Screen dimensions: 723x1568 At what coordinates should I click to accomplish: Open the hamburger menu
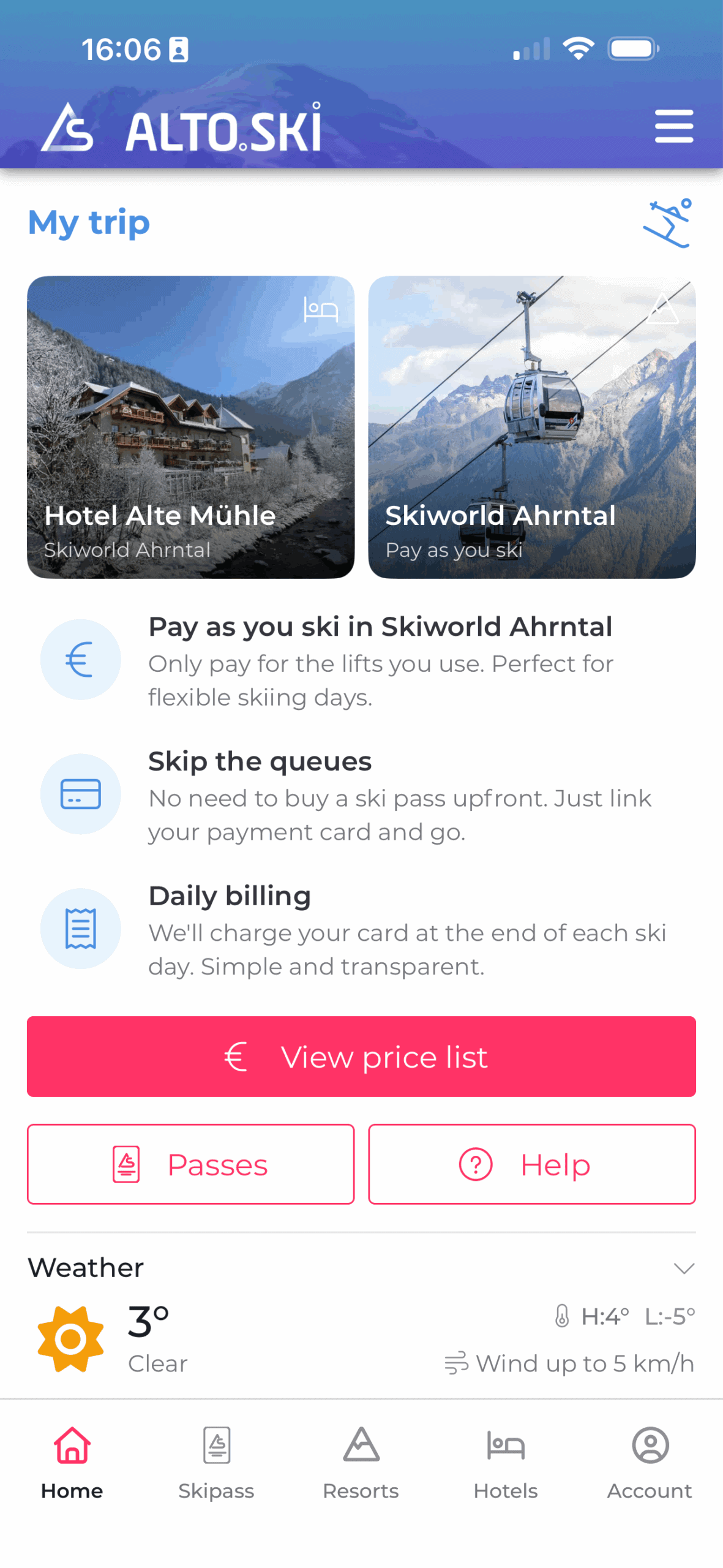point(673,126)
